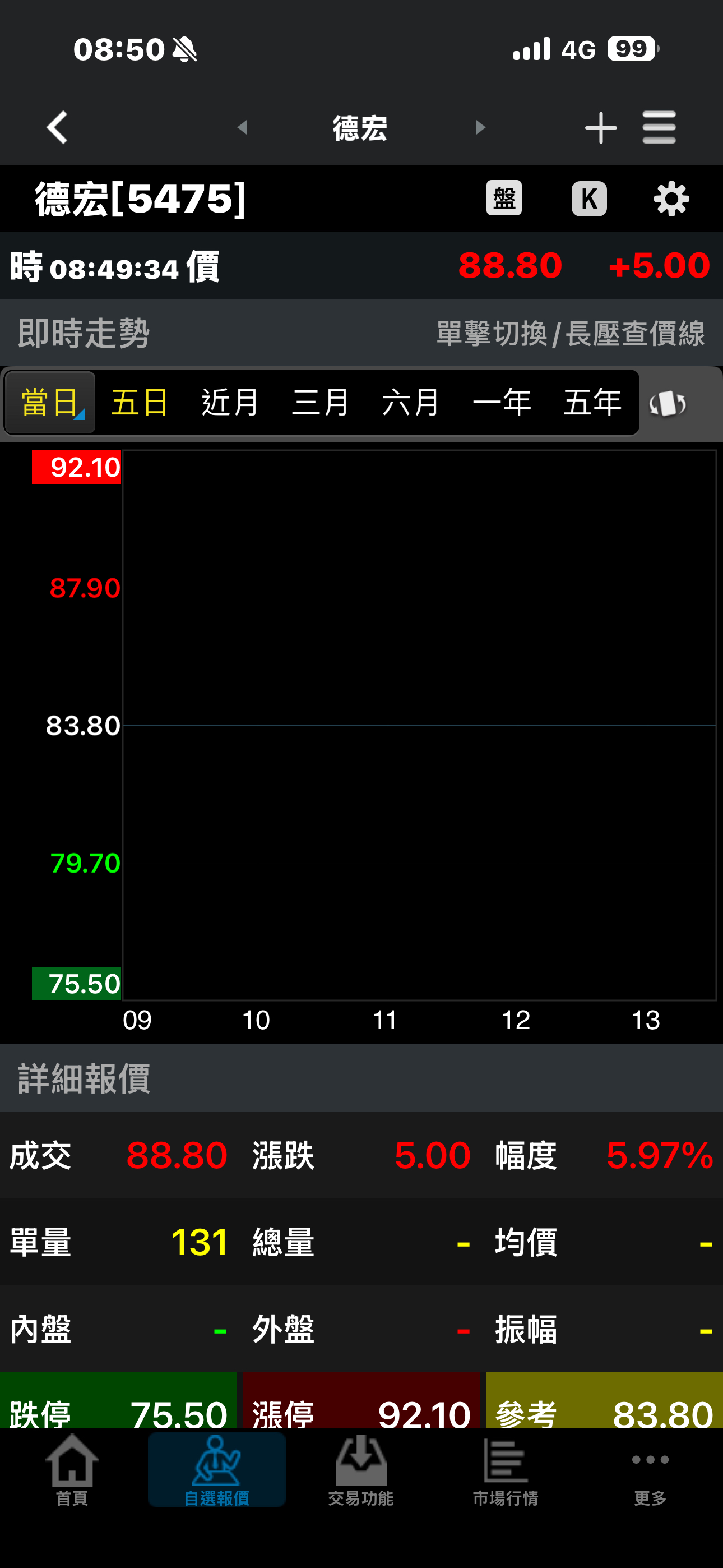Screen dimensions: 723x1568
Task: Switch chart to 三月 range
Action: (320, 402)
